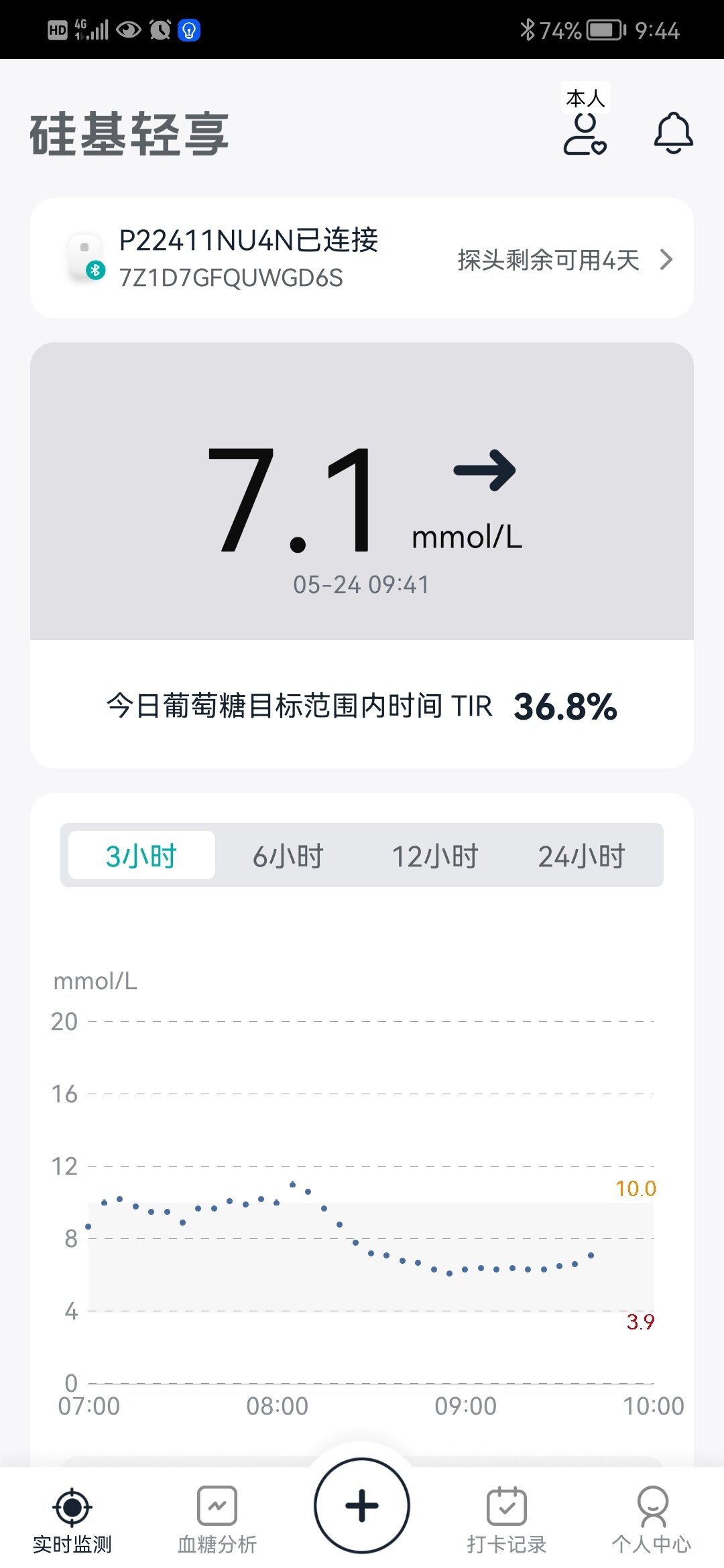
Task: Select the 3小时 chart range
Action: pos(141,856)
